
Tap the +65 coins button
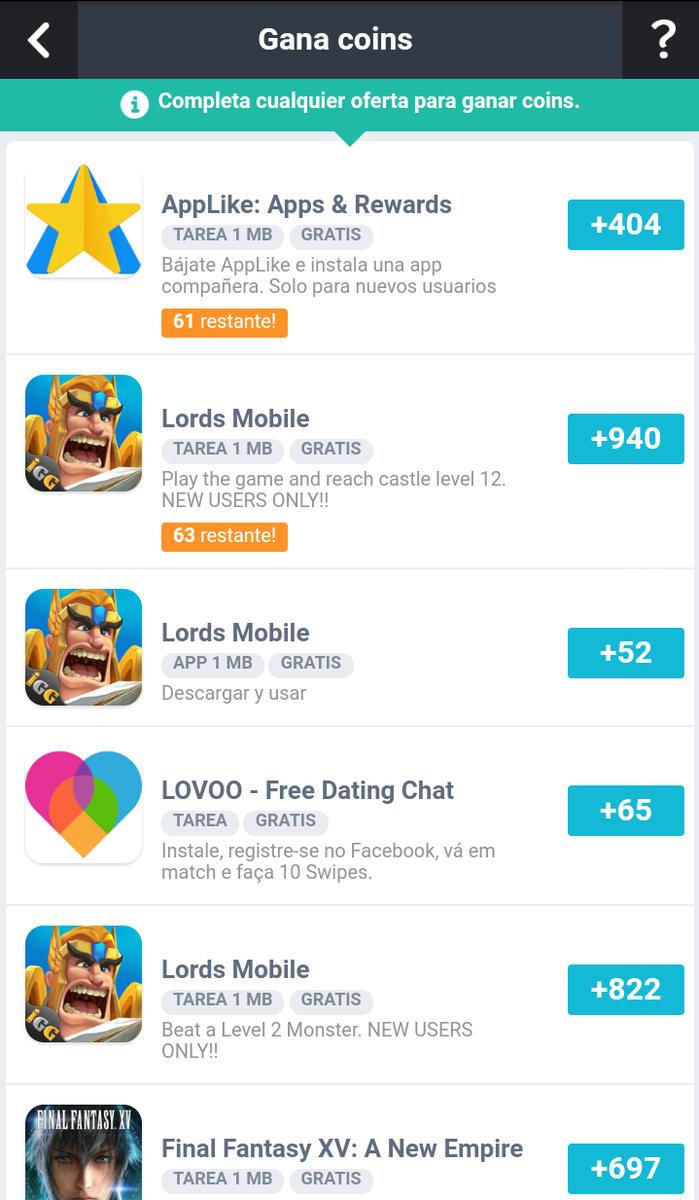click(x=625, y=810)
